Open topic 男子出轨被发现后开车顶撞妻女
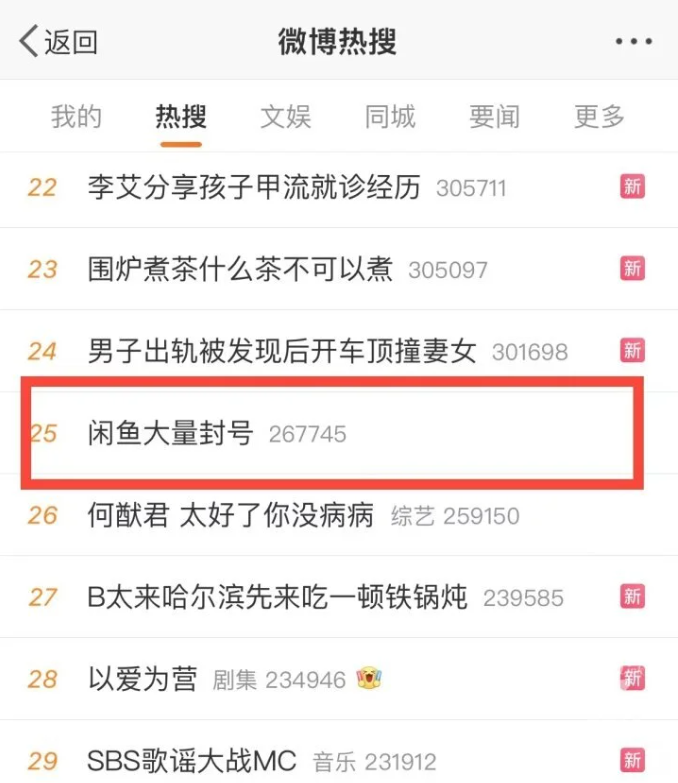 (x=282, y=351)
